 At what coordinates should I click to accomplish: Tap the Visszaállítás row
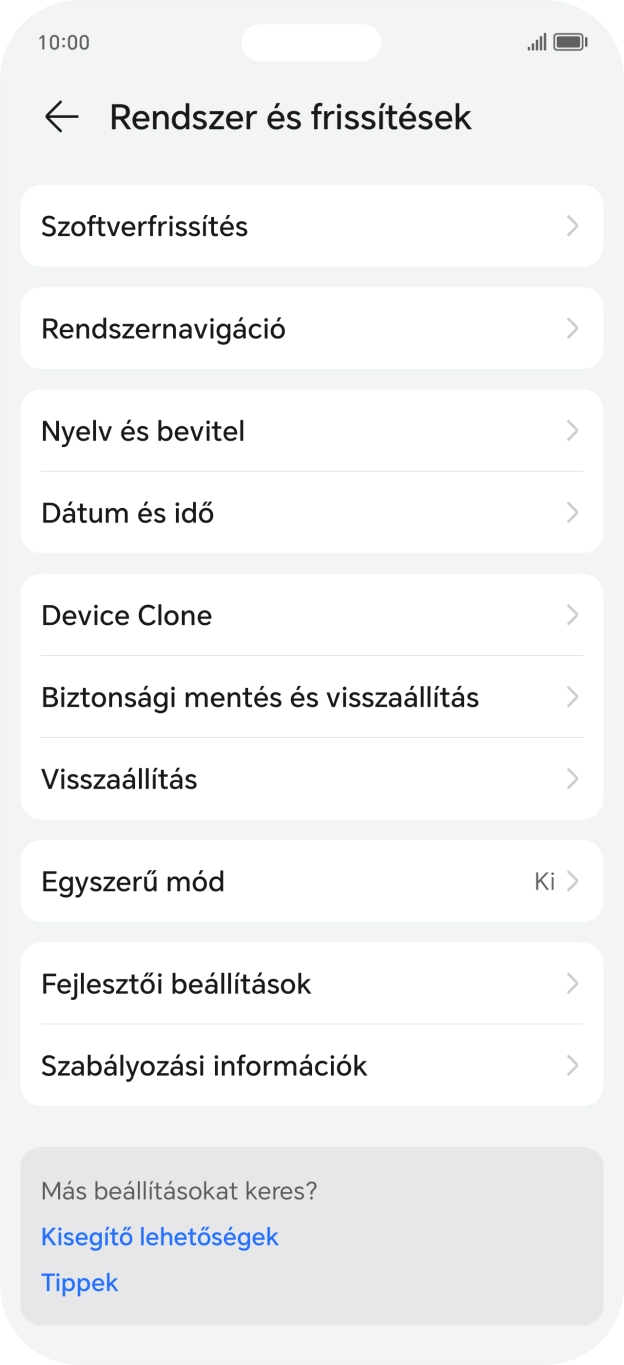pos(311,779)
